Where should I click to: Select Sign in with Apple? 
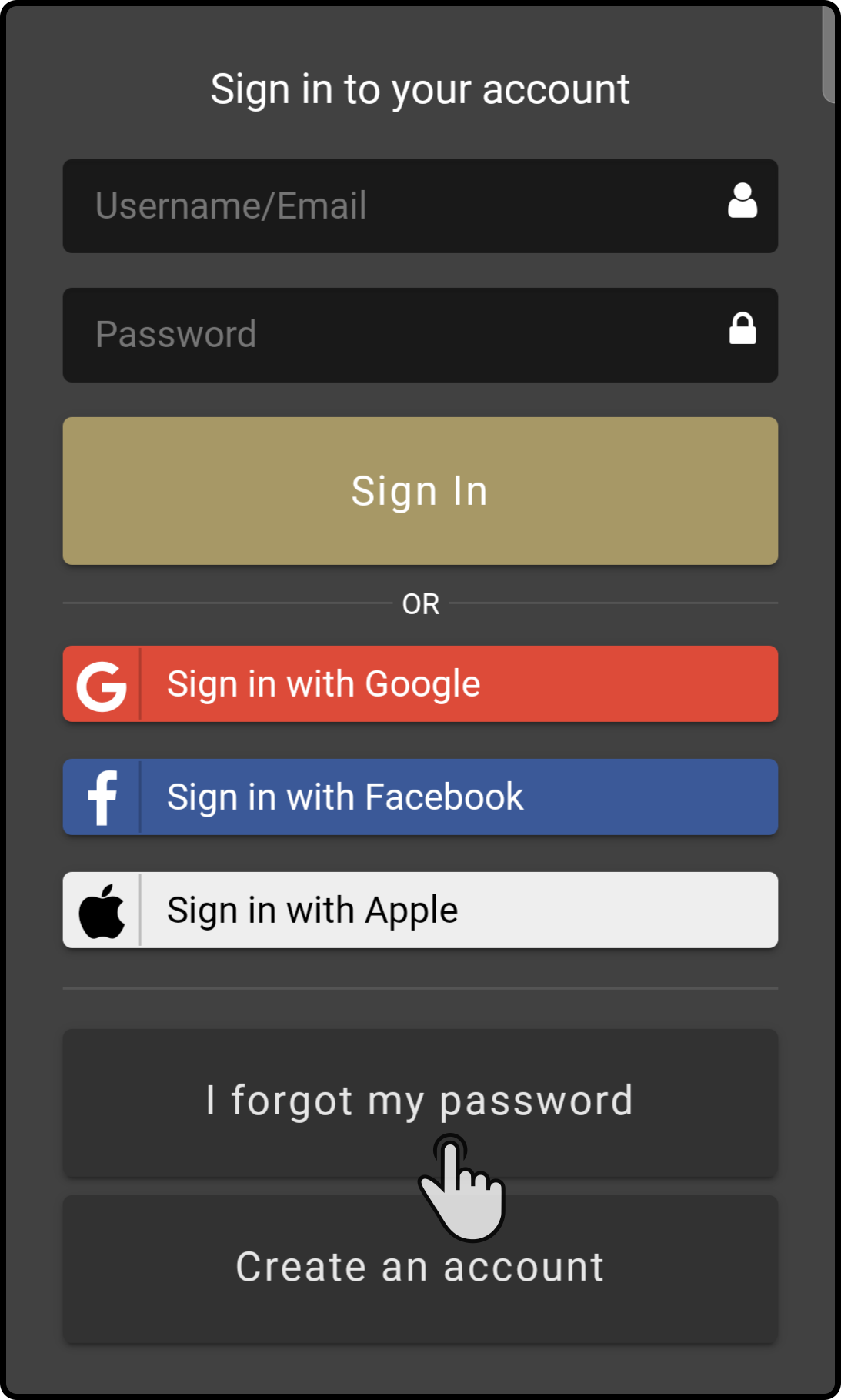pyautogui.click(x=420, y=910)
